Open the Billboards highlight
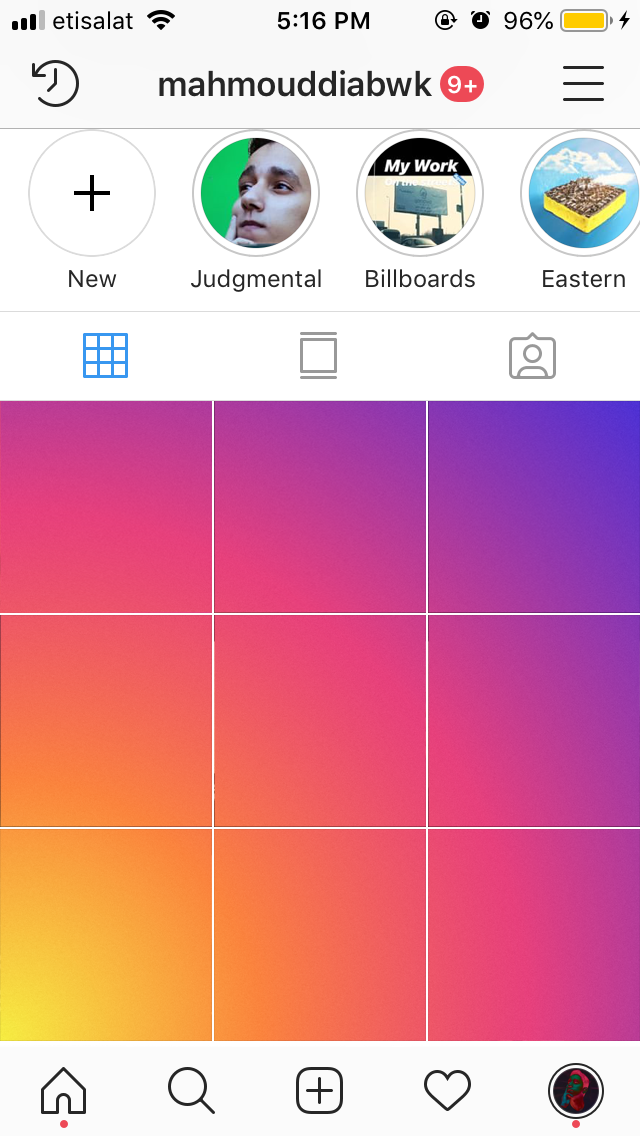 click(x=420, y=193)
